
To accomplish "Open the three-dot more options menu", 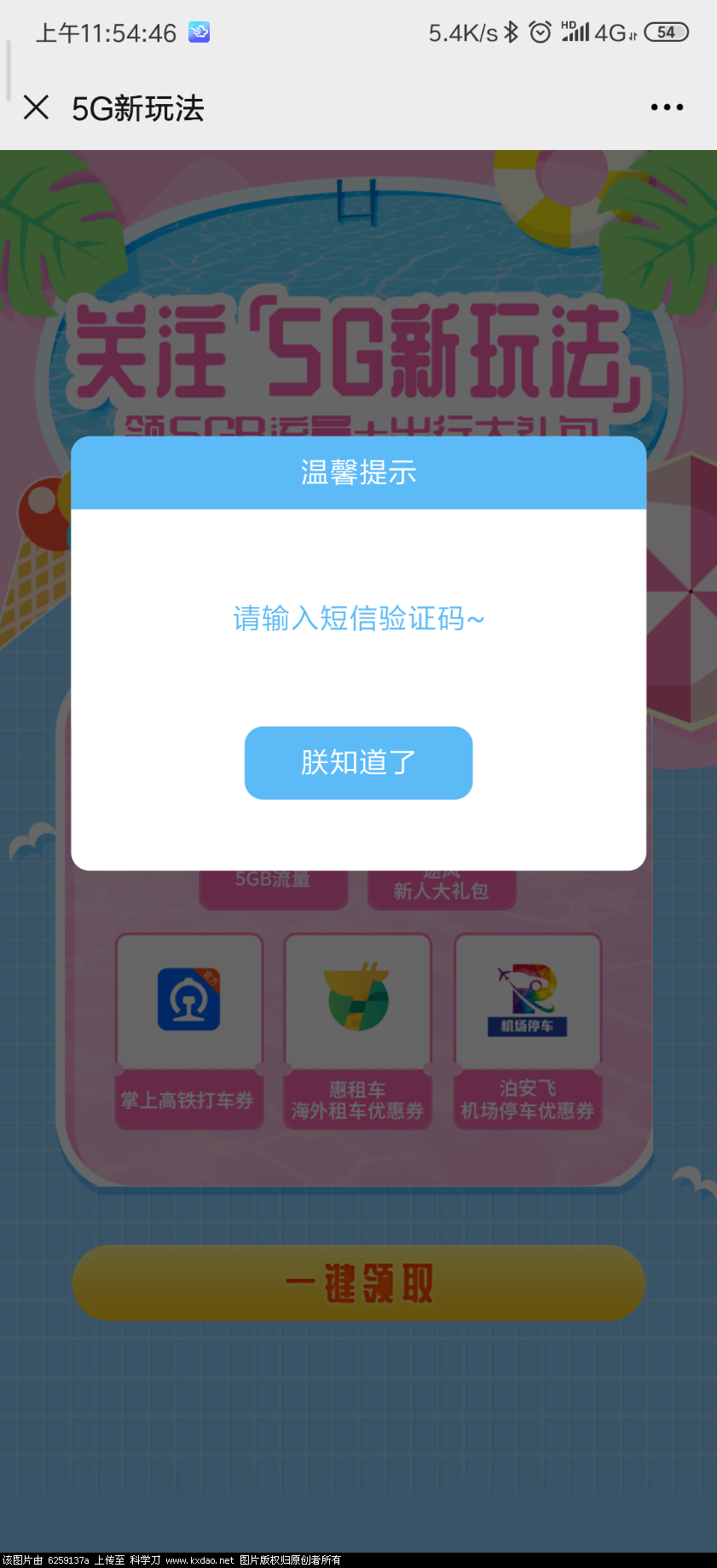I will [666, 107].
